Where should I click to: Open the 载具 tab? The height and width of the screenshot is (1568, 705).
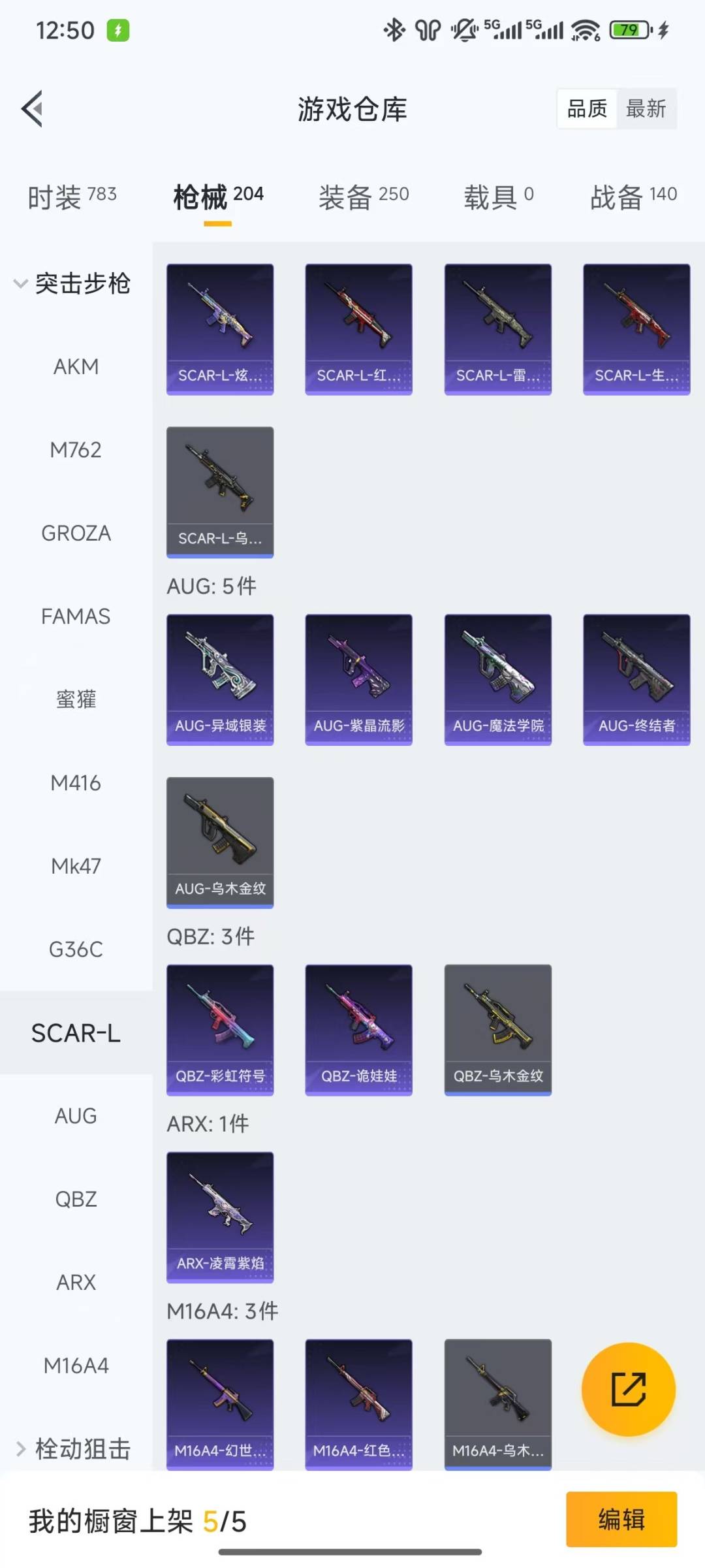(498, 197)
